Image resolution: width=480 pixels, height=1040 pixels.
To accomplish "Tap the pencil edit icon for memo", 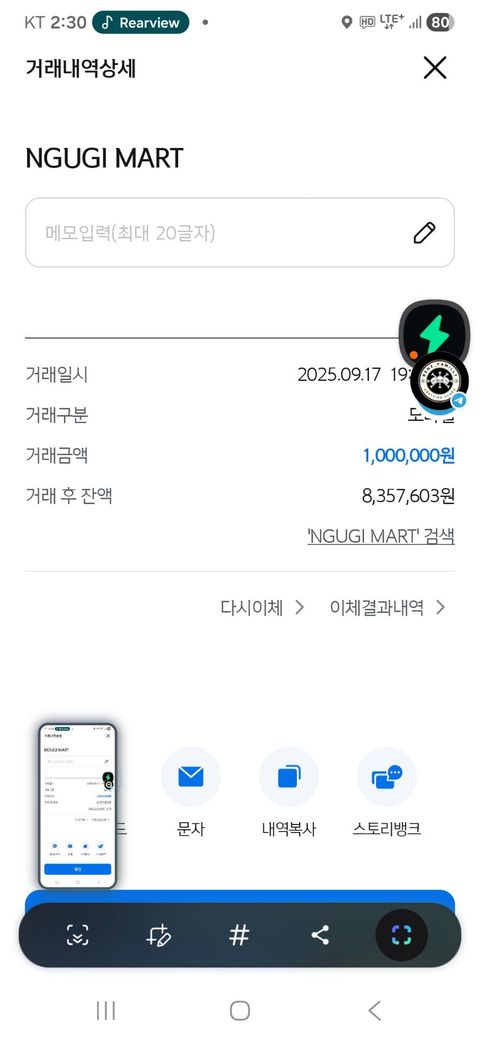I will coord(424,233).
